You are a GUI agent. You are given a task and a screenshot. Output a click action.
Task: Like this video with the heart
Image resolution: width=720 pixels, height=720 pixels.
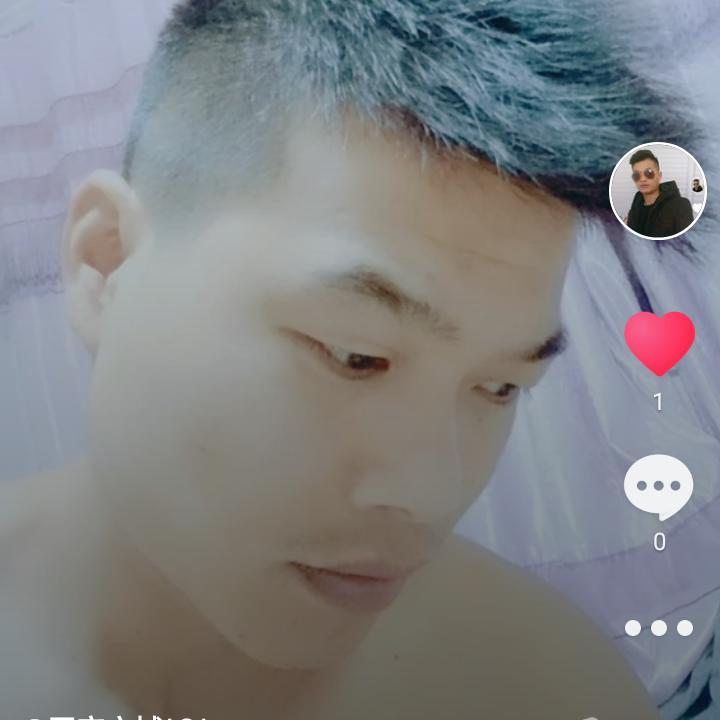pyautogui.click(x=659, y=343)
